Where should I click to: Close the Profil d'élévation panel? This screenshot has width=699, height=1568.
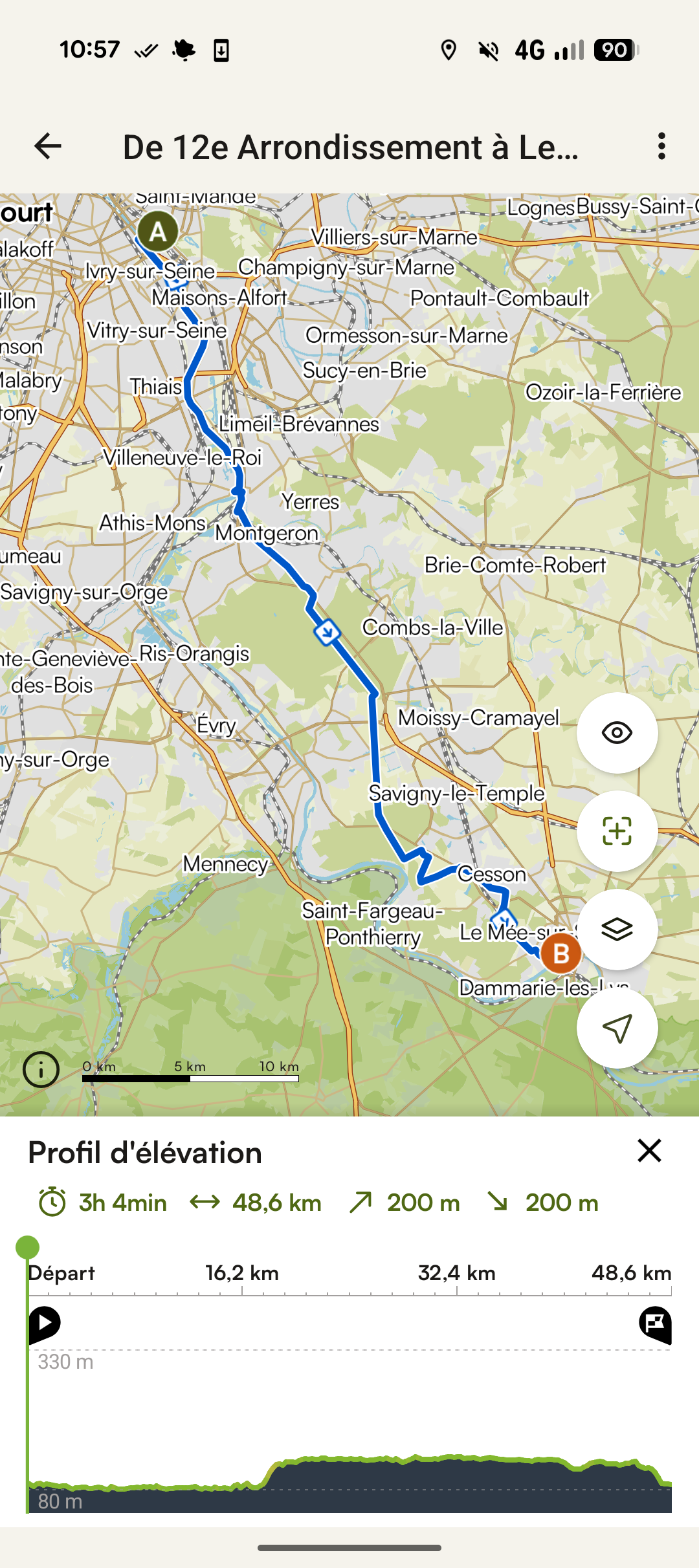[649, 1151]
